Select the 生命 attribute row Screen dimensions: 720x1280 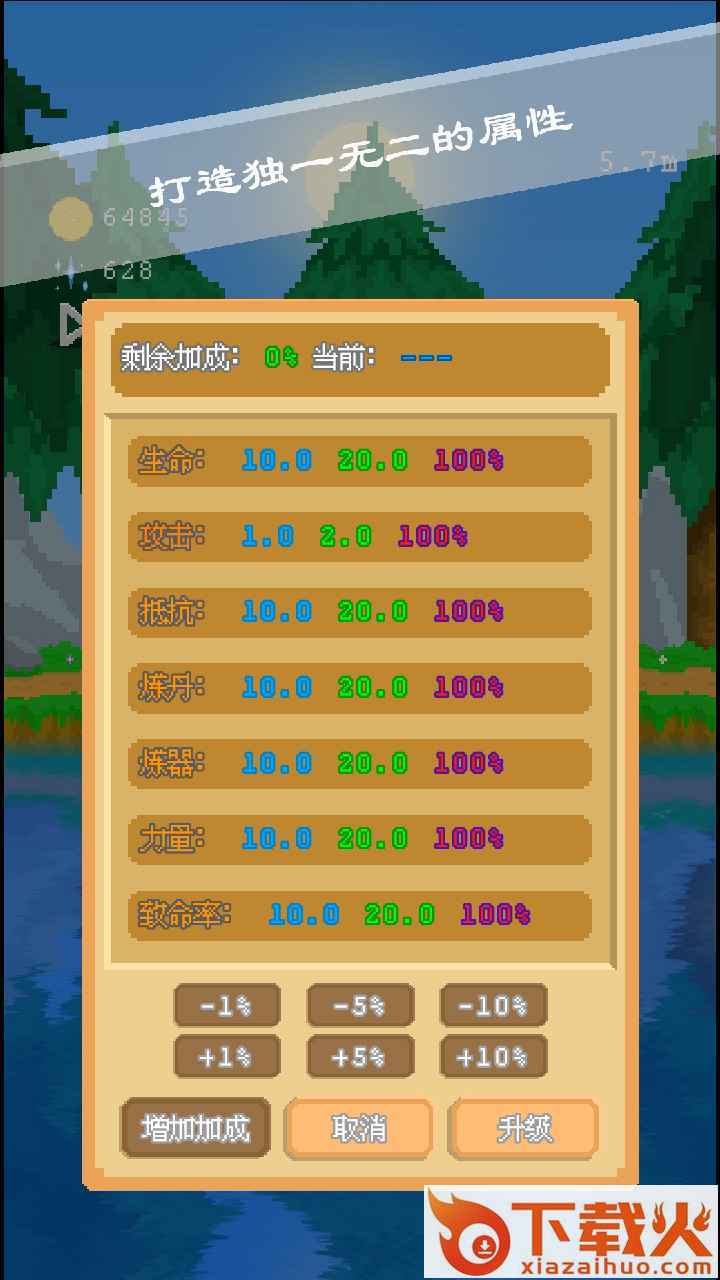[360, 461]
